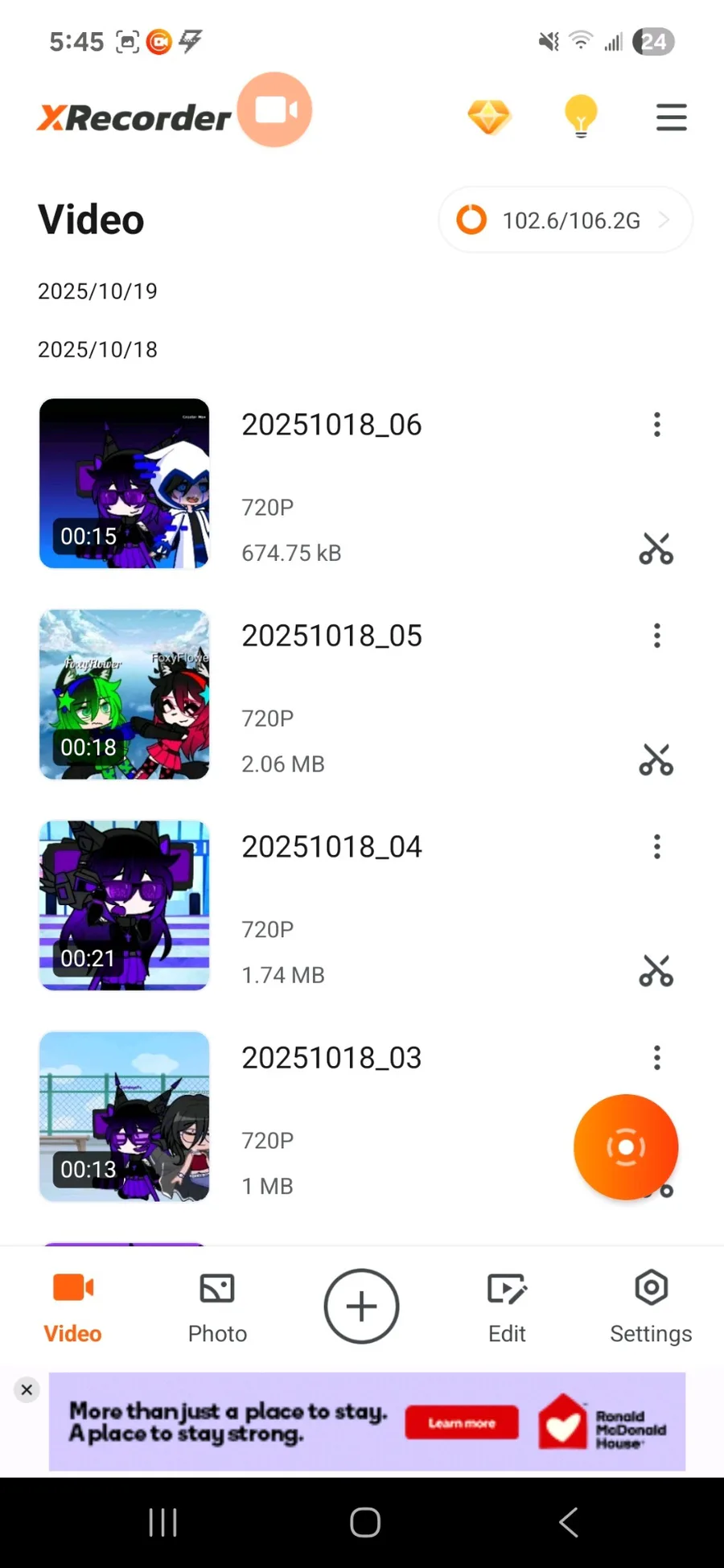The height and width of the screenshot is (1568, 724).
Task: Open the 102.6/106.2G storage details
Action: (565, 220)
